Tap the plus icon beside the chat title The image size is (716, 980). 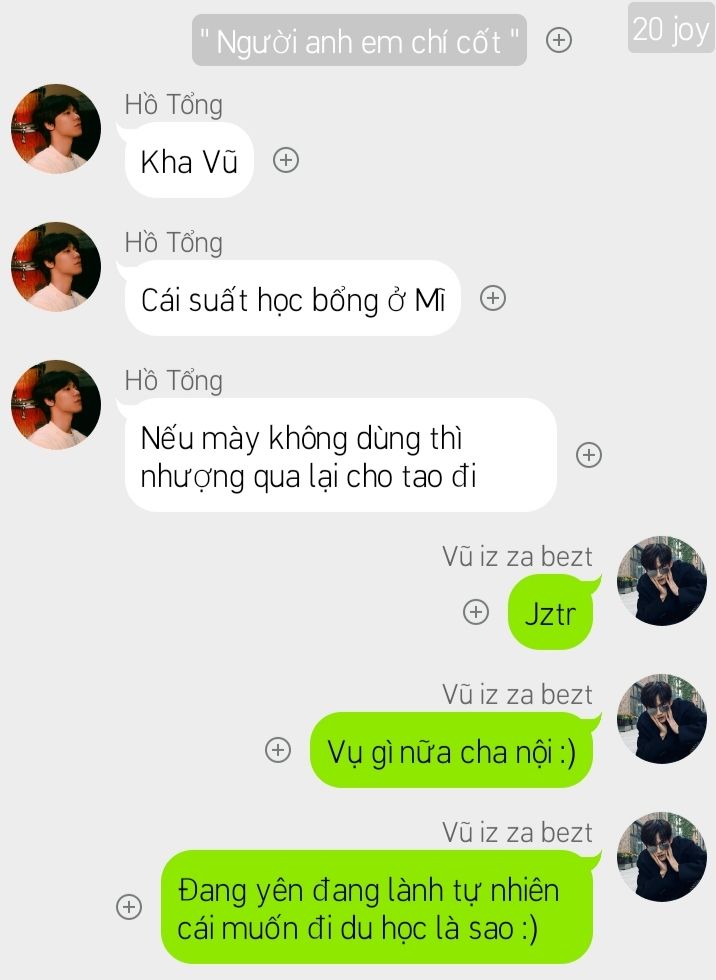[559, 40]
